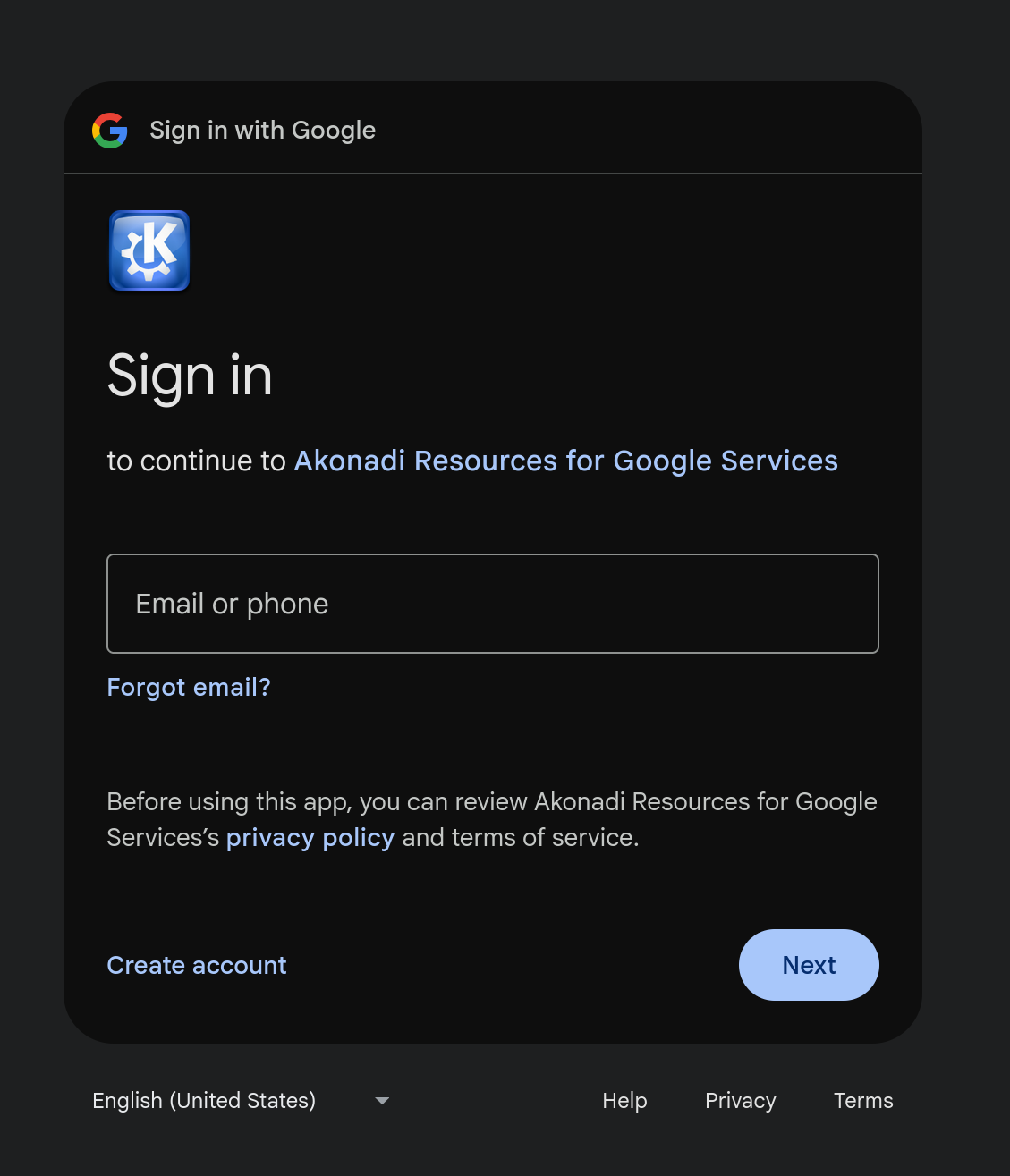Tap the Next button
Screen dimensions: 1010x1176
(x=808, y=965)
